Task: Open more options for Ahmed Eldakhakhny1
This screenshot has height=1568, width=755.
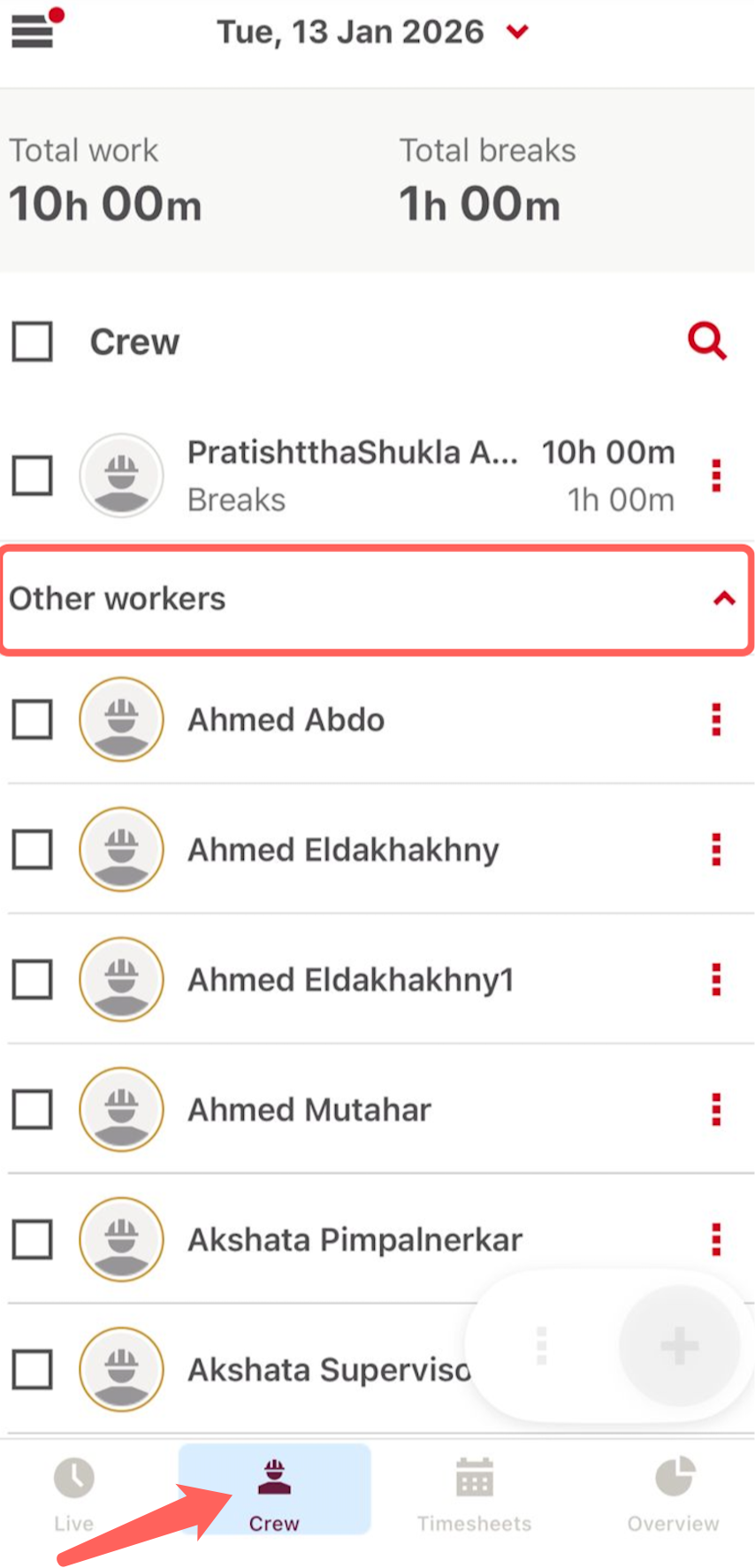Action: [x=716, y=980]
